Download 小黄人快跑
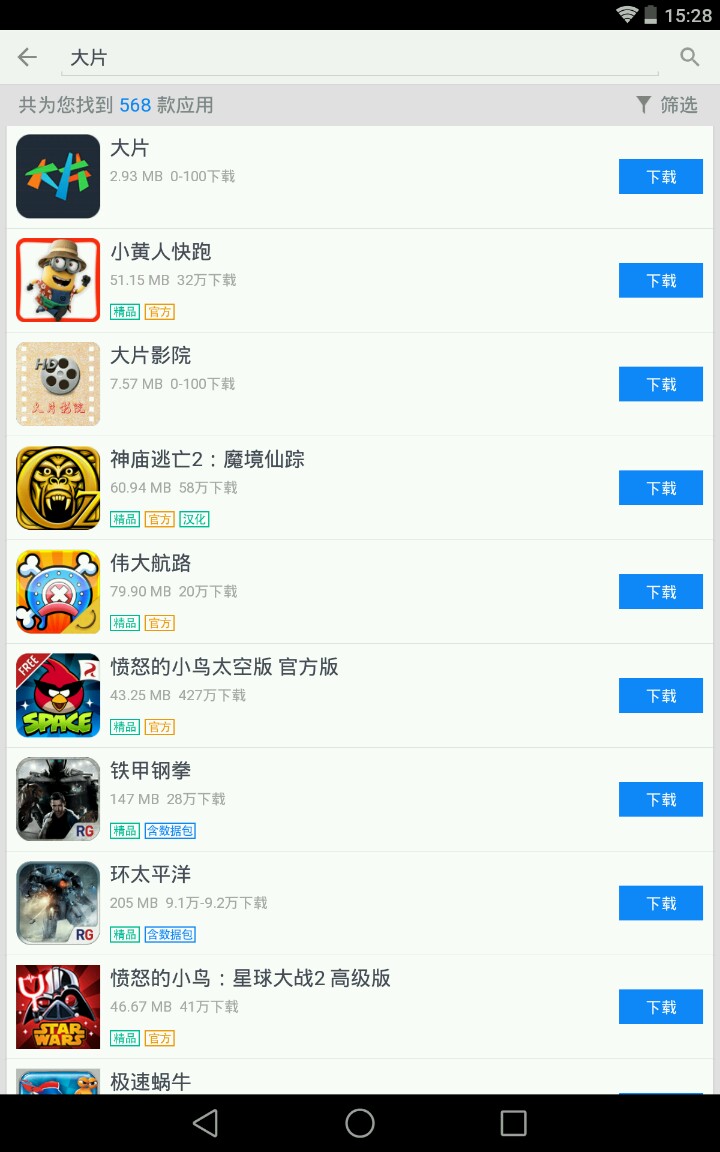Image resolution: width=720 pixels, height=1152 pixels. [660, 281]
